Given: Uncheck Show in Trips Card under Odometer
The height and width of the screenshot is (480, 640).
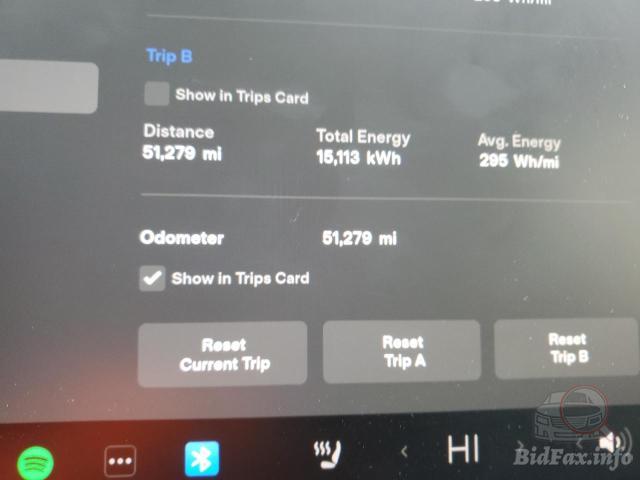Looking at the screenshot, I should point(152,279).
